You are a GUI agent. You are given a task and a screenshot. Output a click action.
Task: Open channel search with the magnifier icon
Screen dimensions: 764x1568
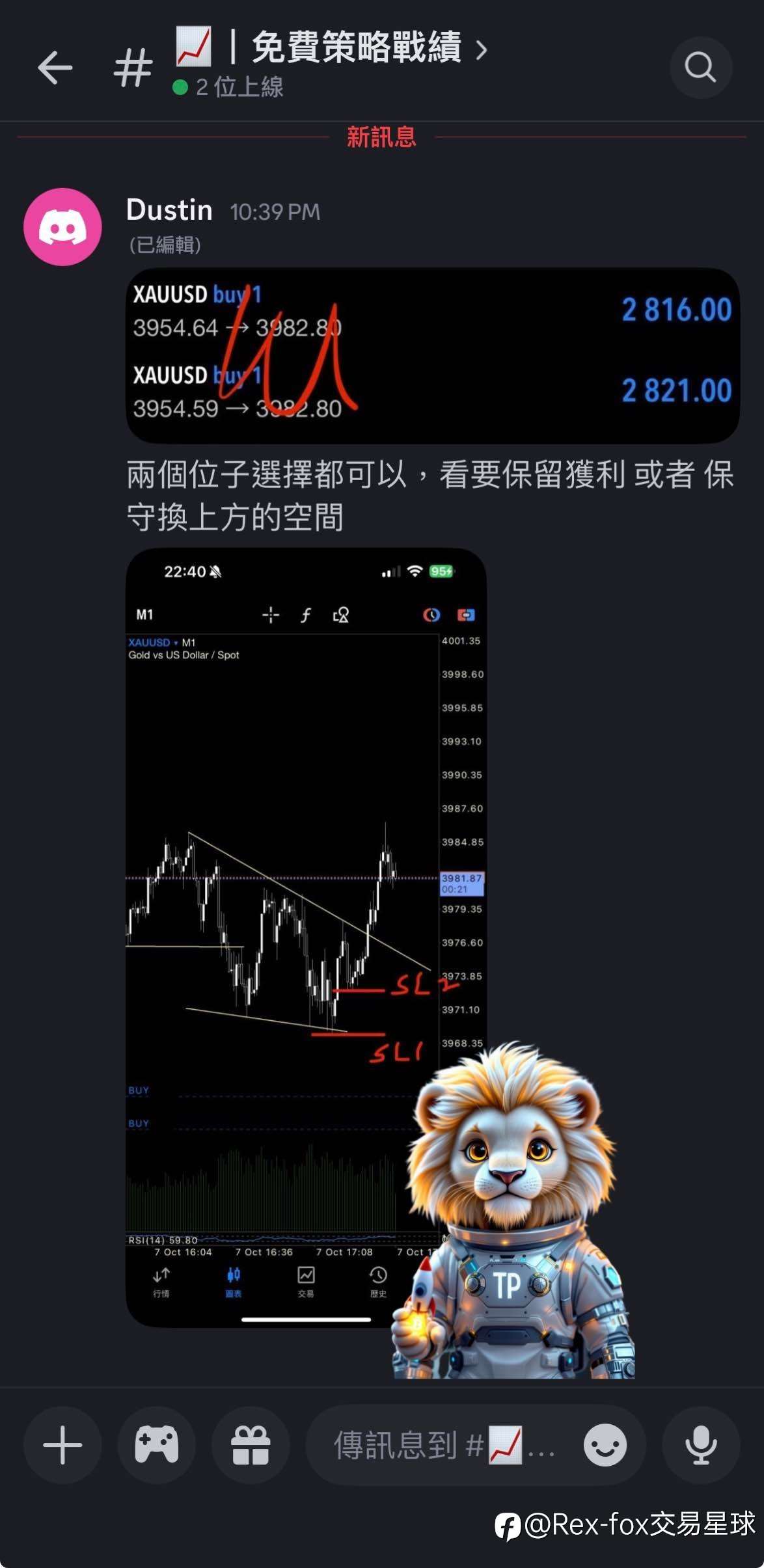[x=700, y=67]
